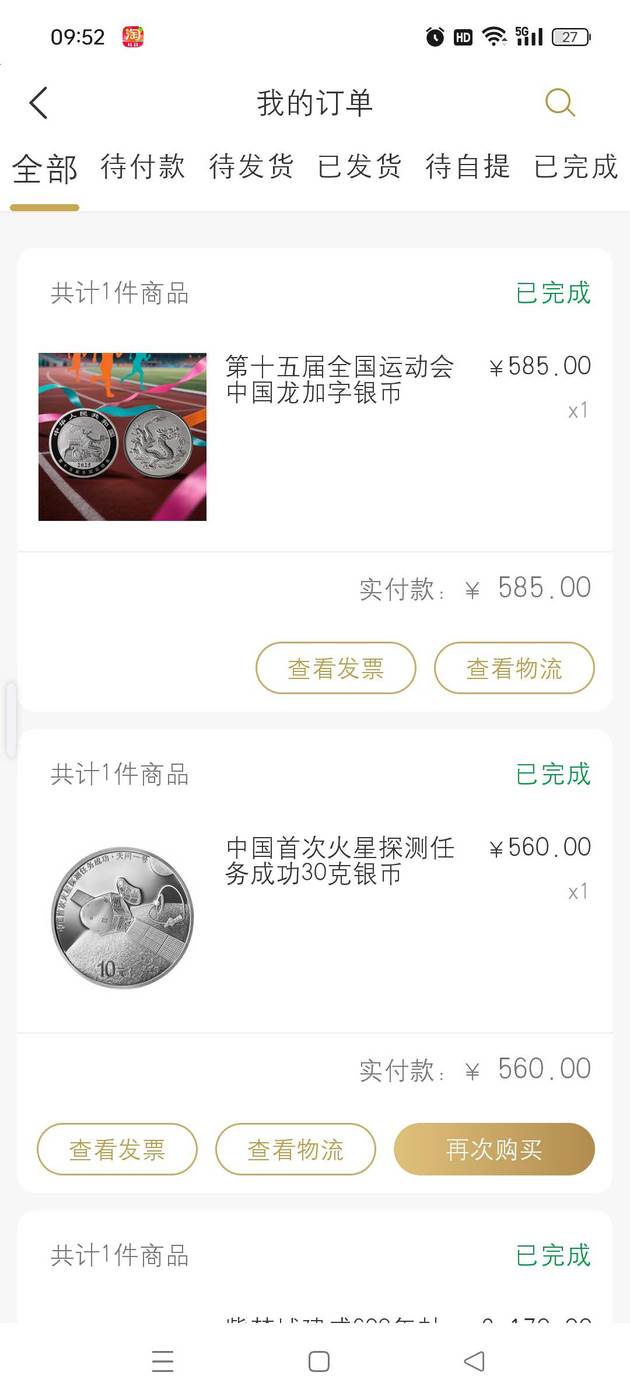Screen dimensions: 630x1400
Task: Open the order search icon
Action: point(559,103)
